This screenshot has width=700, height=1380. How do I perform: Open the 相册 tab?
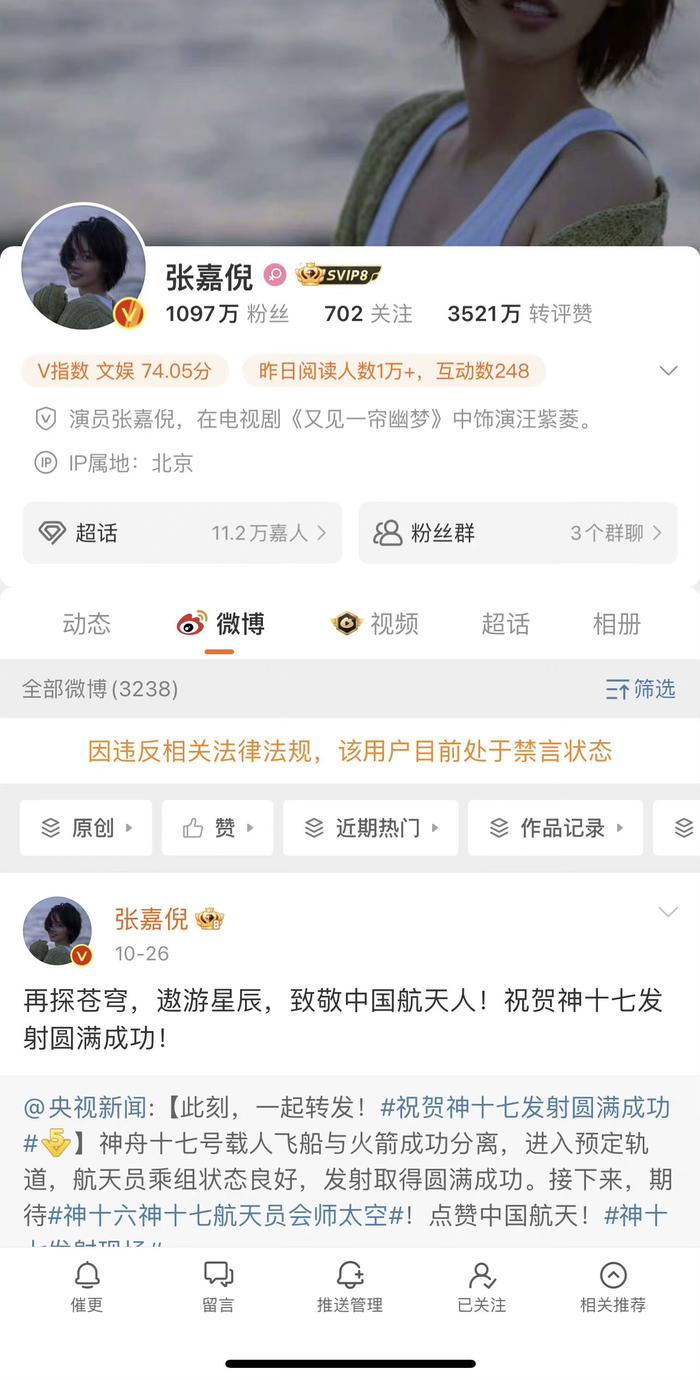(x=617, y=624)
